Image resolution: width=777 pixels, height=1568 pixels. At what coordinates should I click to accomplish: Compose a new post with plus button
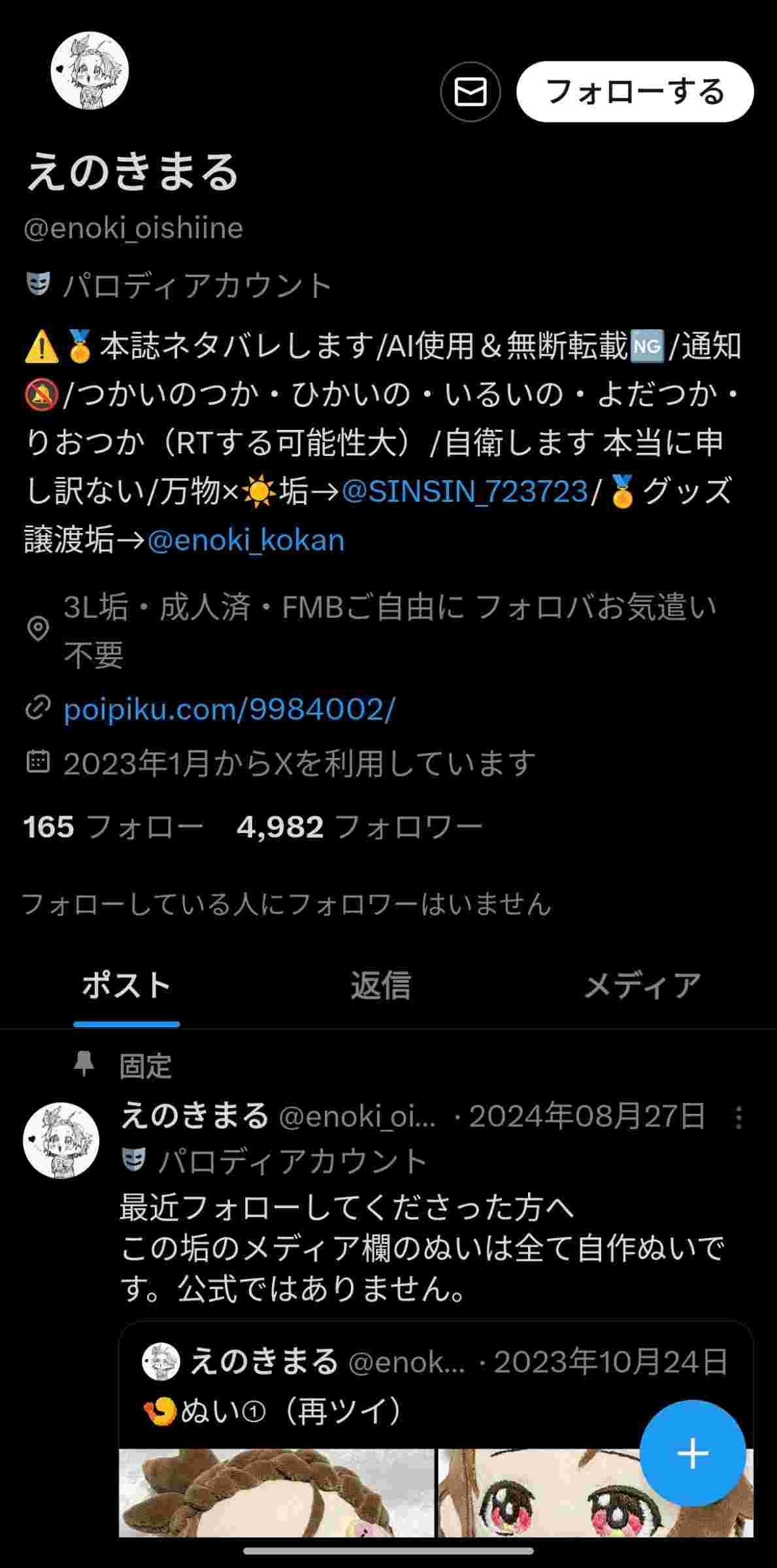pyautogui.click(x=693, y=1453)
